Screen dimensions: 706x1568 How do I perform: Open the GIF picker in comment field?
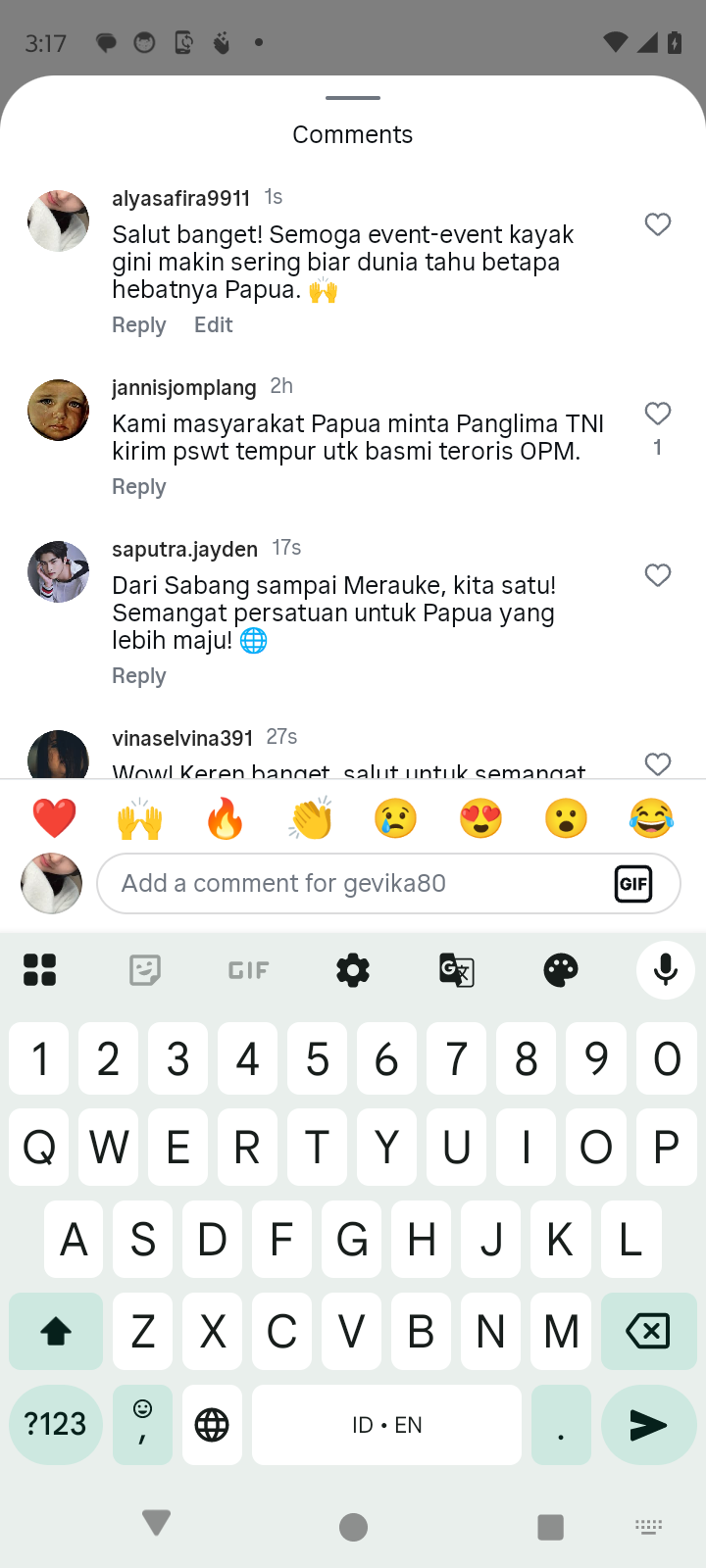click(633, 884)
